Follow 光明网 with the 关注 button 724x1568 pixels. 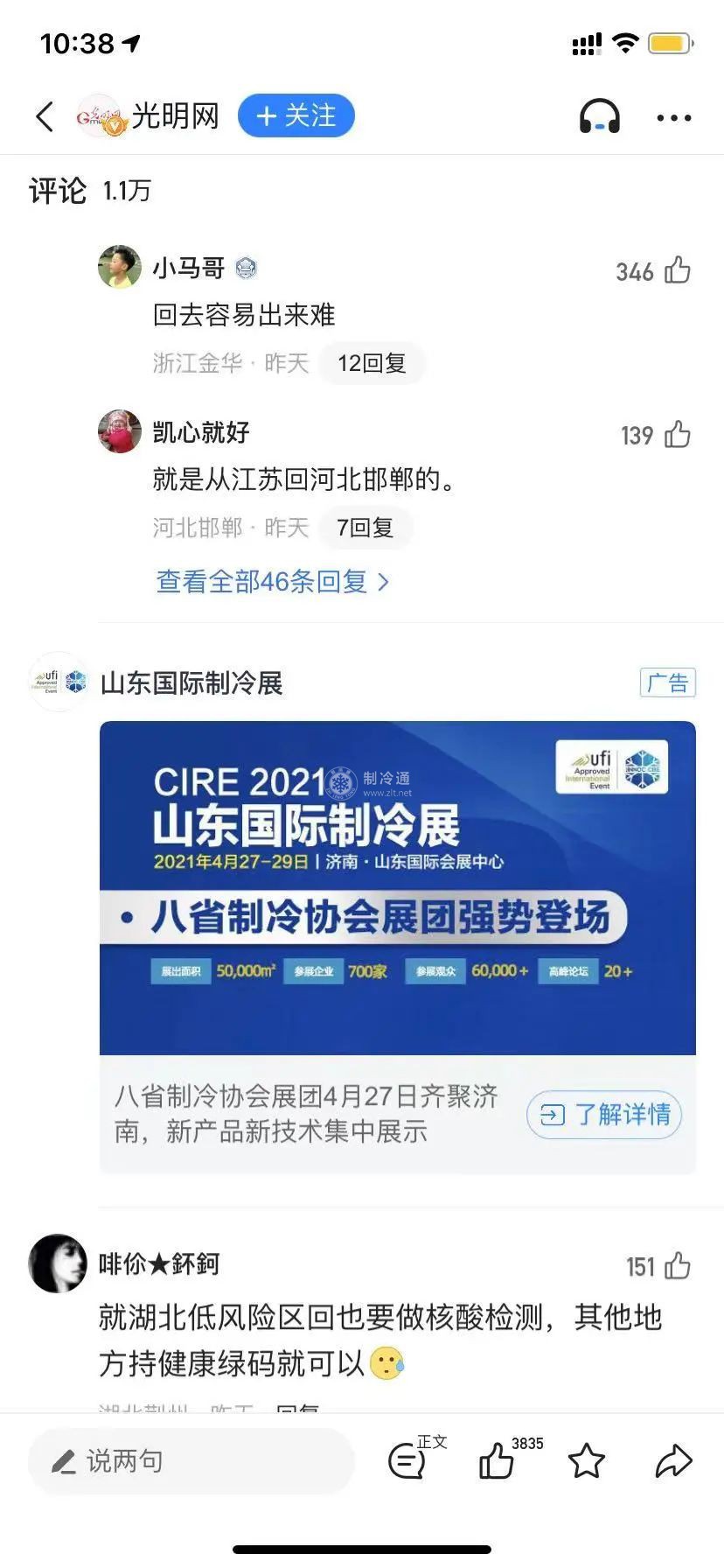pos(296,116)
